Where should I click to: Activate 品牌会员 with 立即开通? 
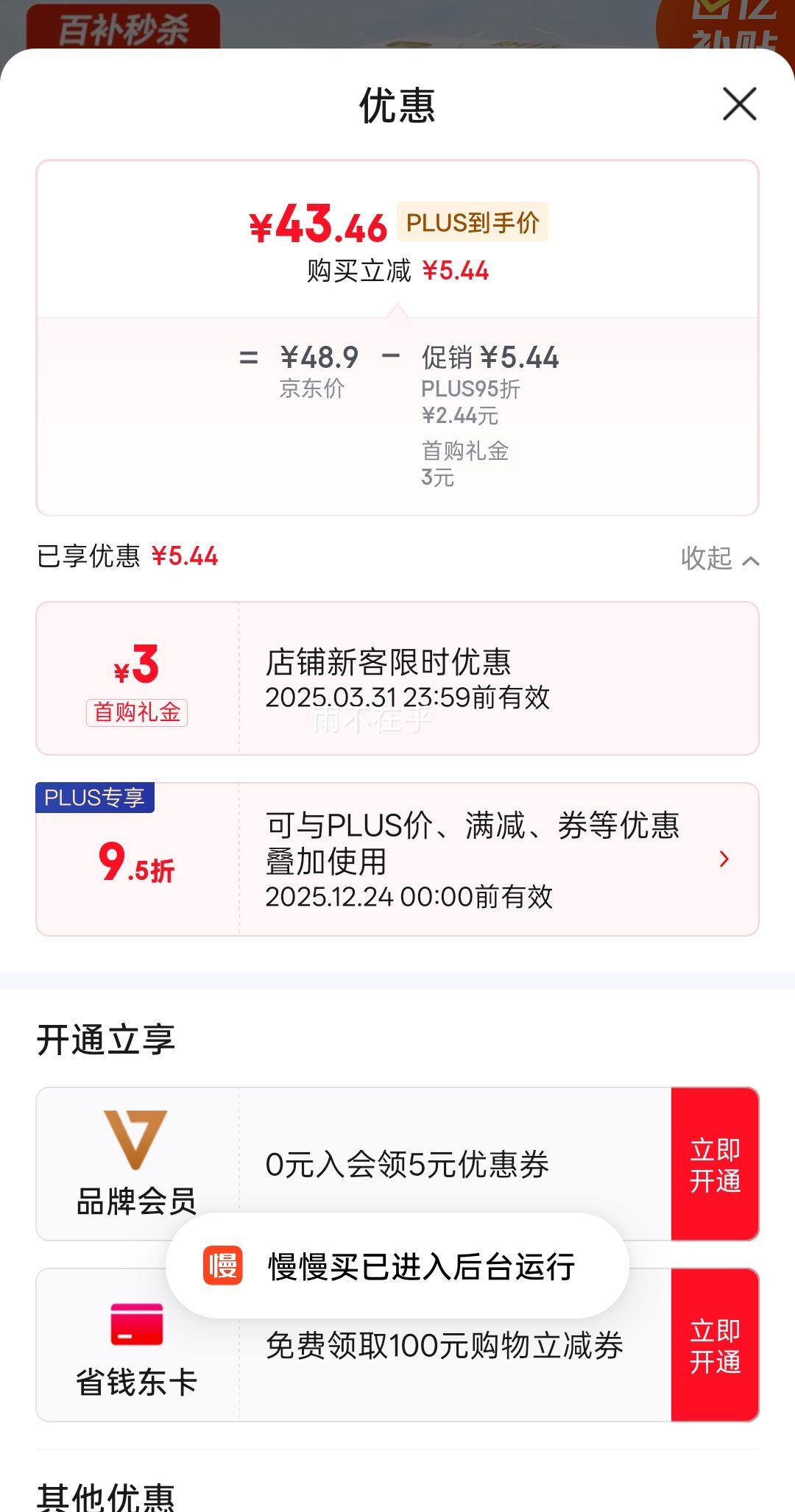715,1164
